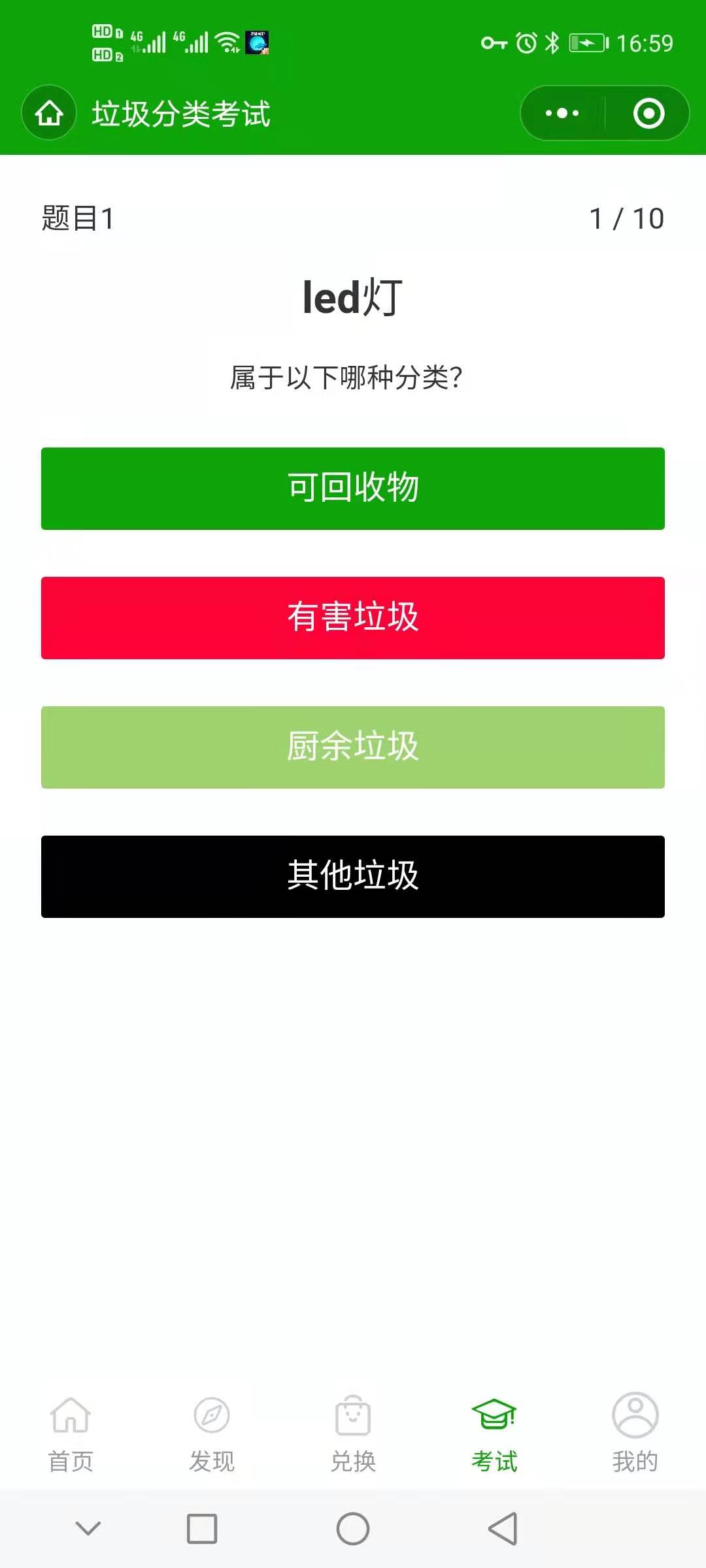Open recent apps with the square button
This screenshot has width=706, height=1568.
[202, 1529]
